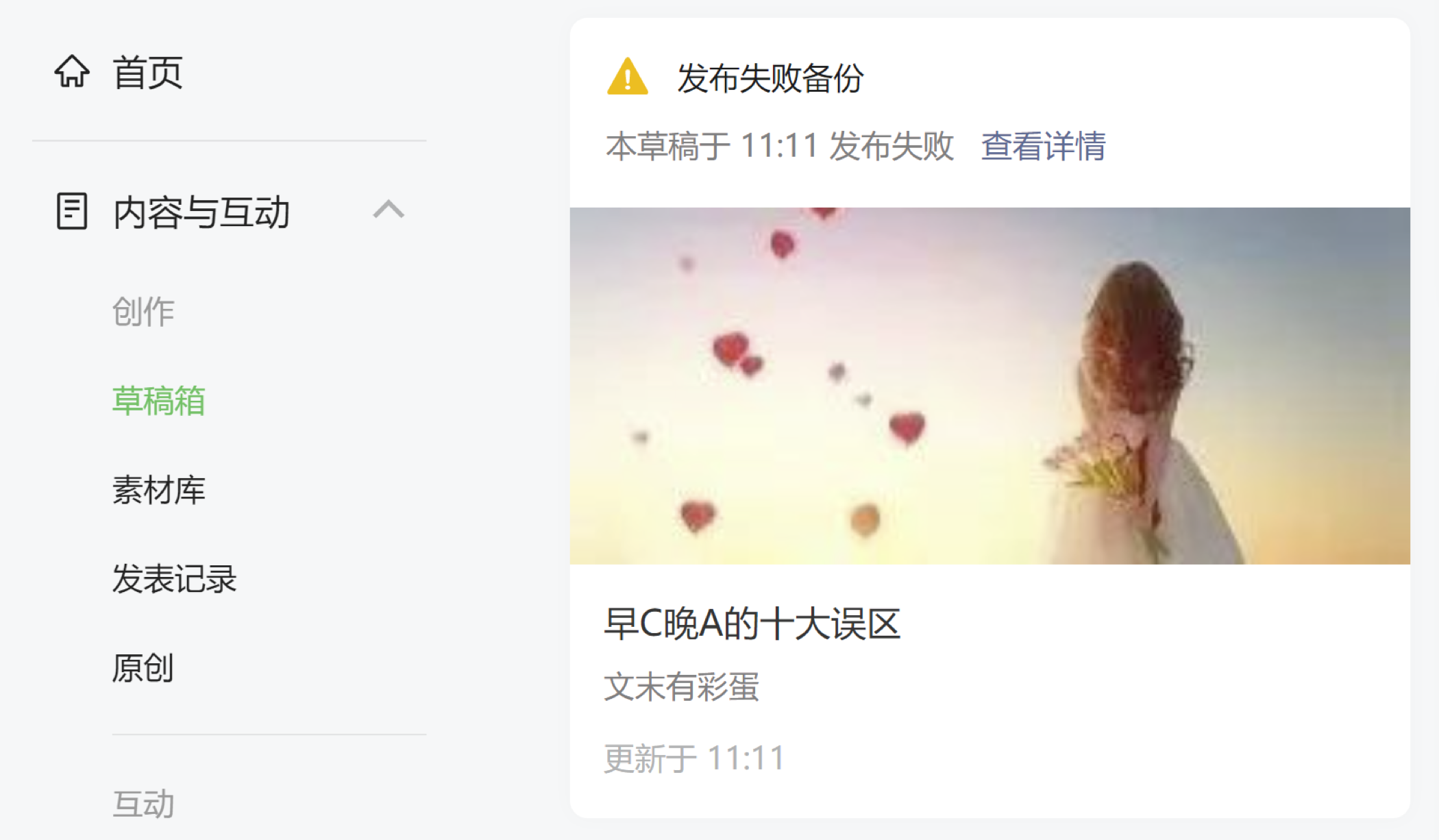
Task: Open 草稿箱 drafts
Action: (x=158, y=401)
